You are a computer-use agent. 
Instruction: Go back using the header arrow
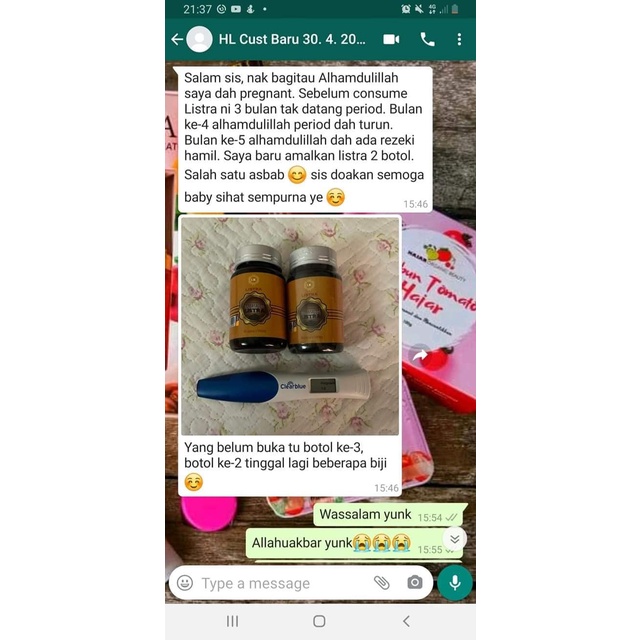point(177,39)
